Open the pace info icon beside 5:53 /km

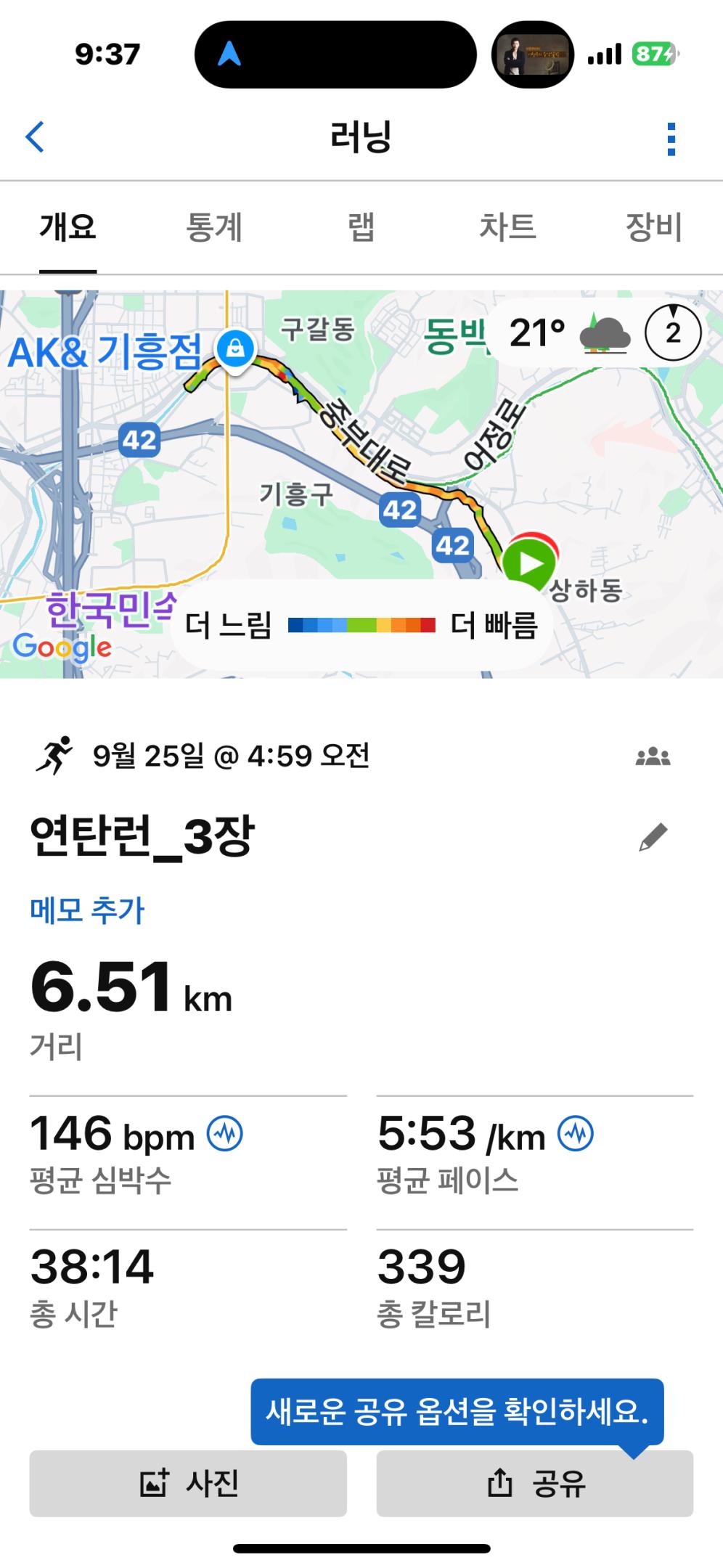(x=576, y=1133)
